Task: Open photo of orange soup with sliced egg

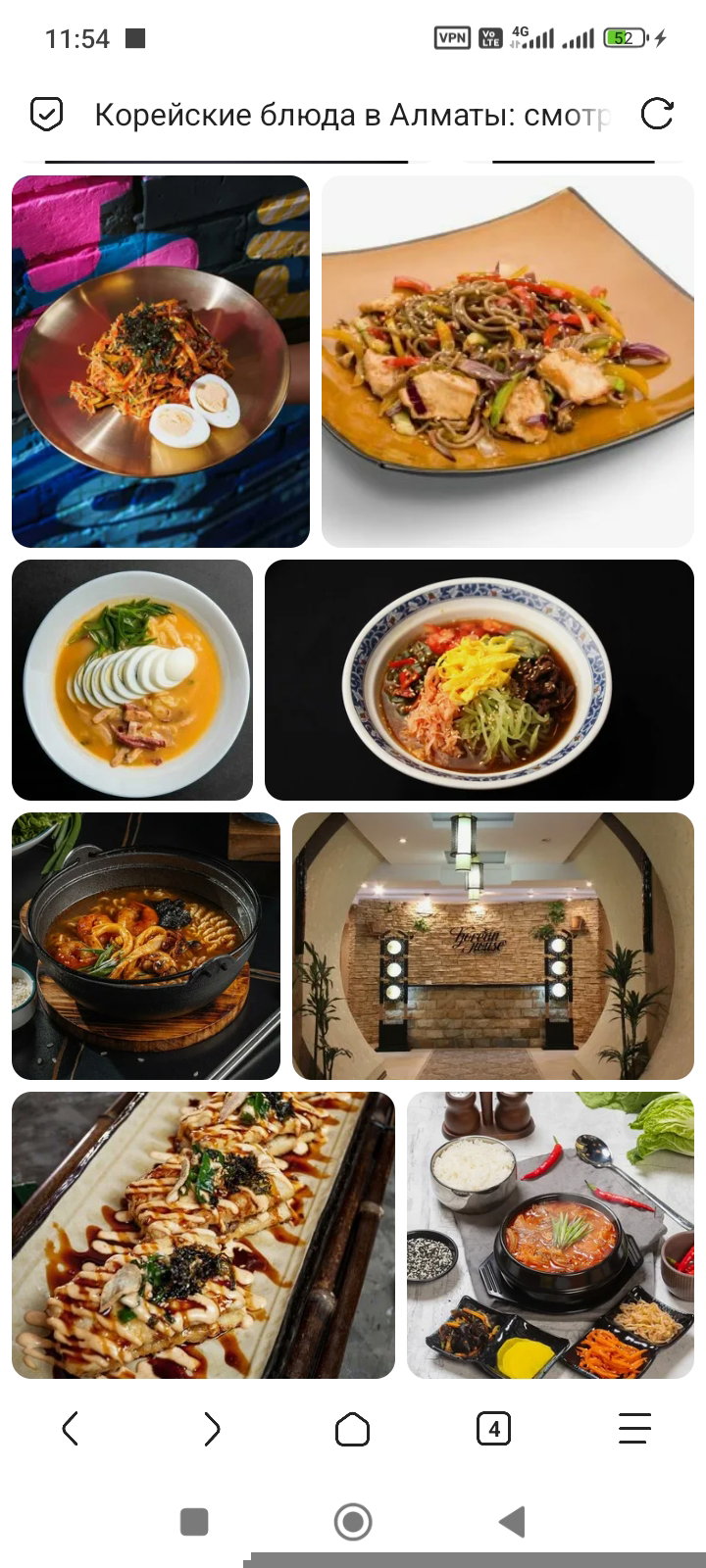Action: coord(132,680)
